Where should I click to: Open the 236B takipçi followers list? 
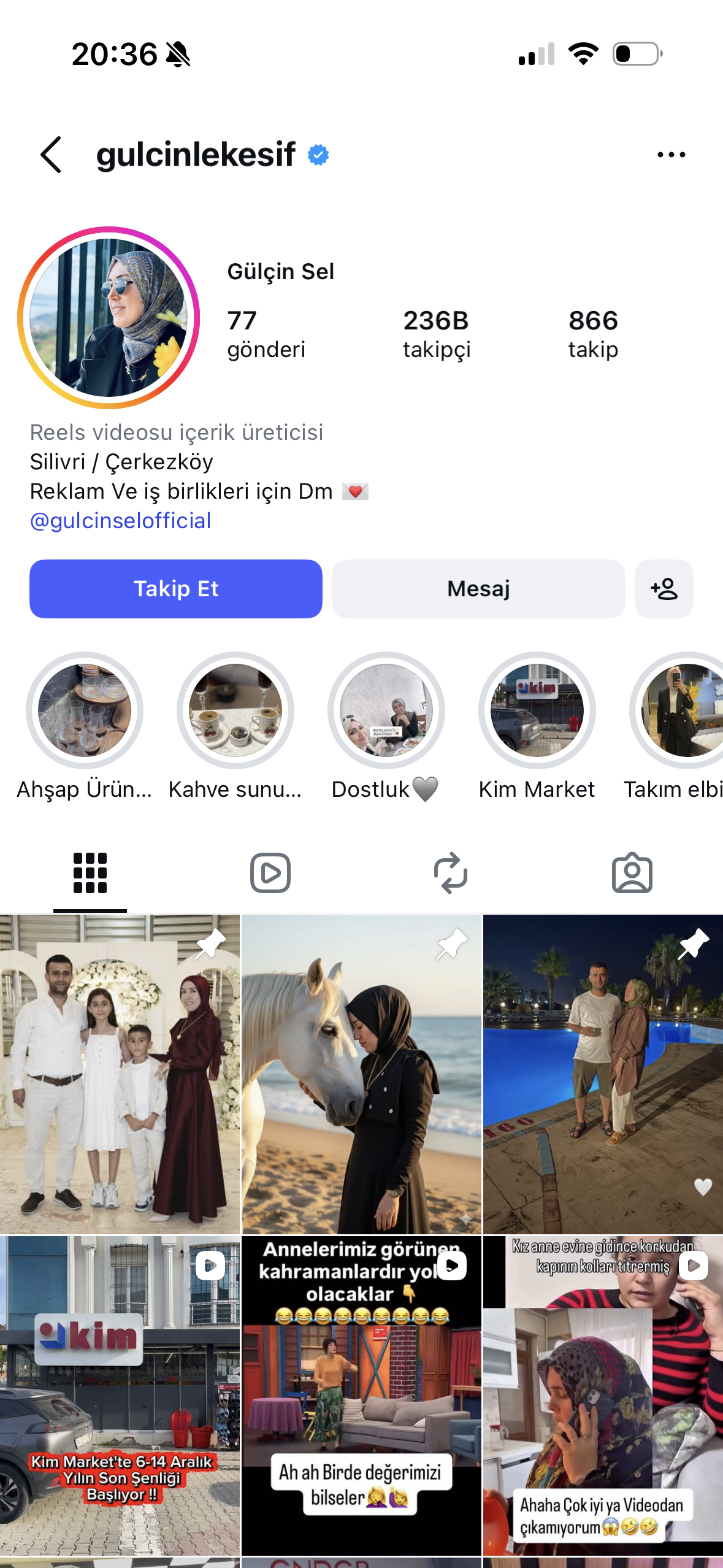pyautogui.click(x=436, y=334)
